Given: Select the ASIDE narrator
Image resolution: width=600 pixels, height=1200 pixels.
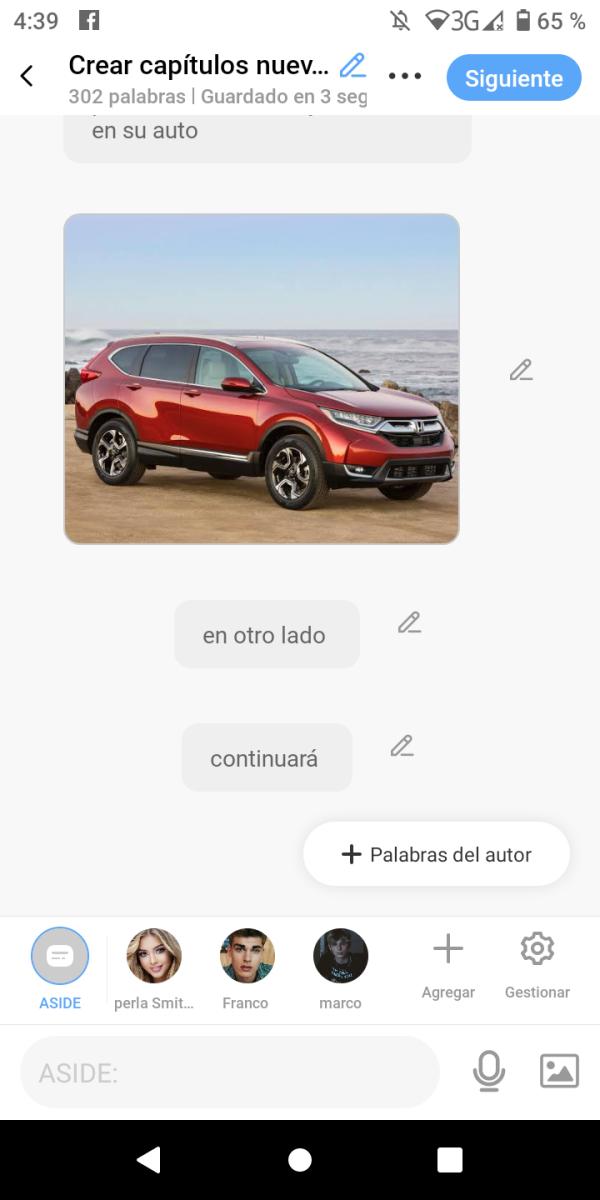Looking at the screenshot, I should tap(60, 957).
